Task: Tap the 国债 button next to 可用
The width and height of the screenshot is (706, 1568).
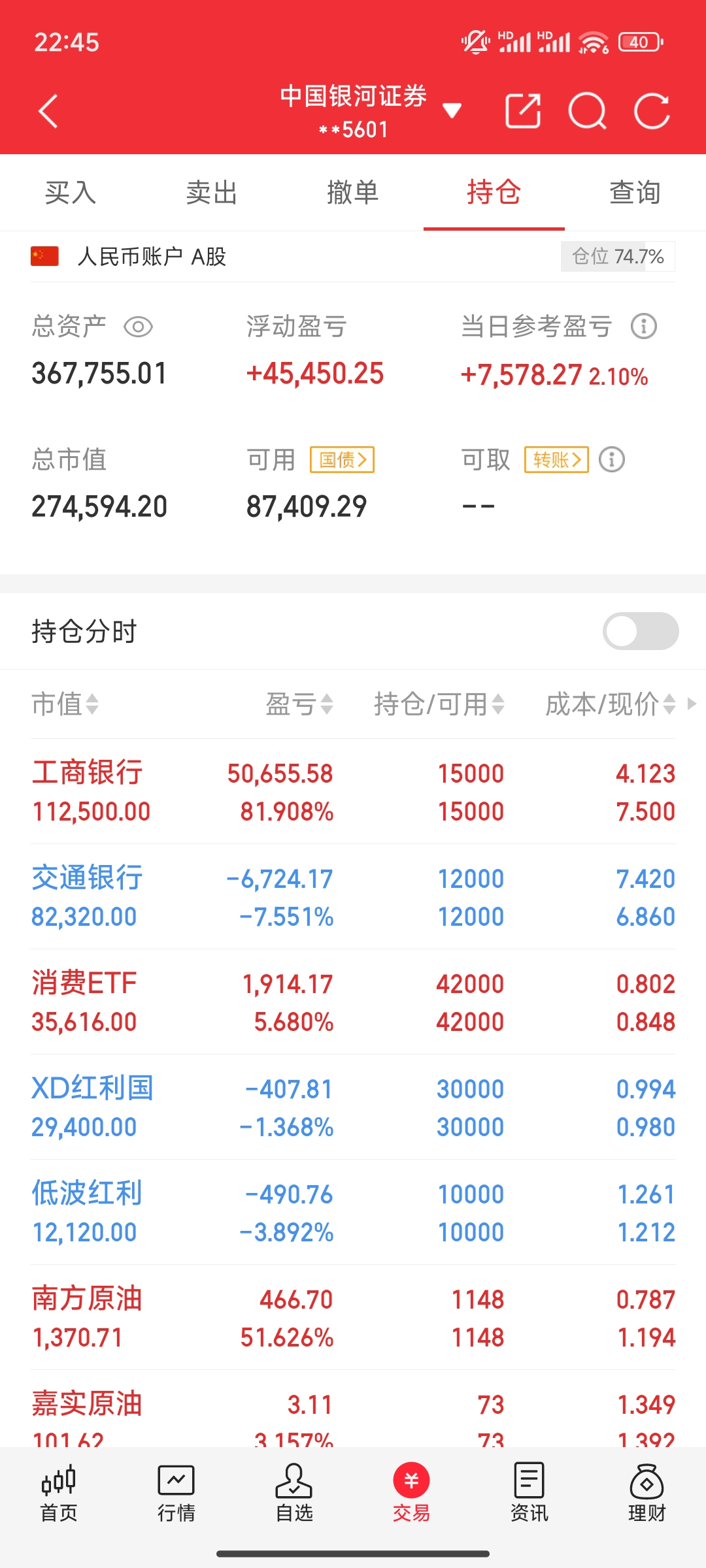Action: [342, 460]
